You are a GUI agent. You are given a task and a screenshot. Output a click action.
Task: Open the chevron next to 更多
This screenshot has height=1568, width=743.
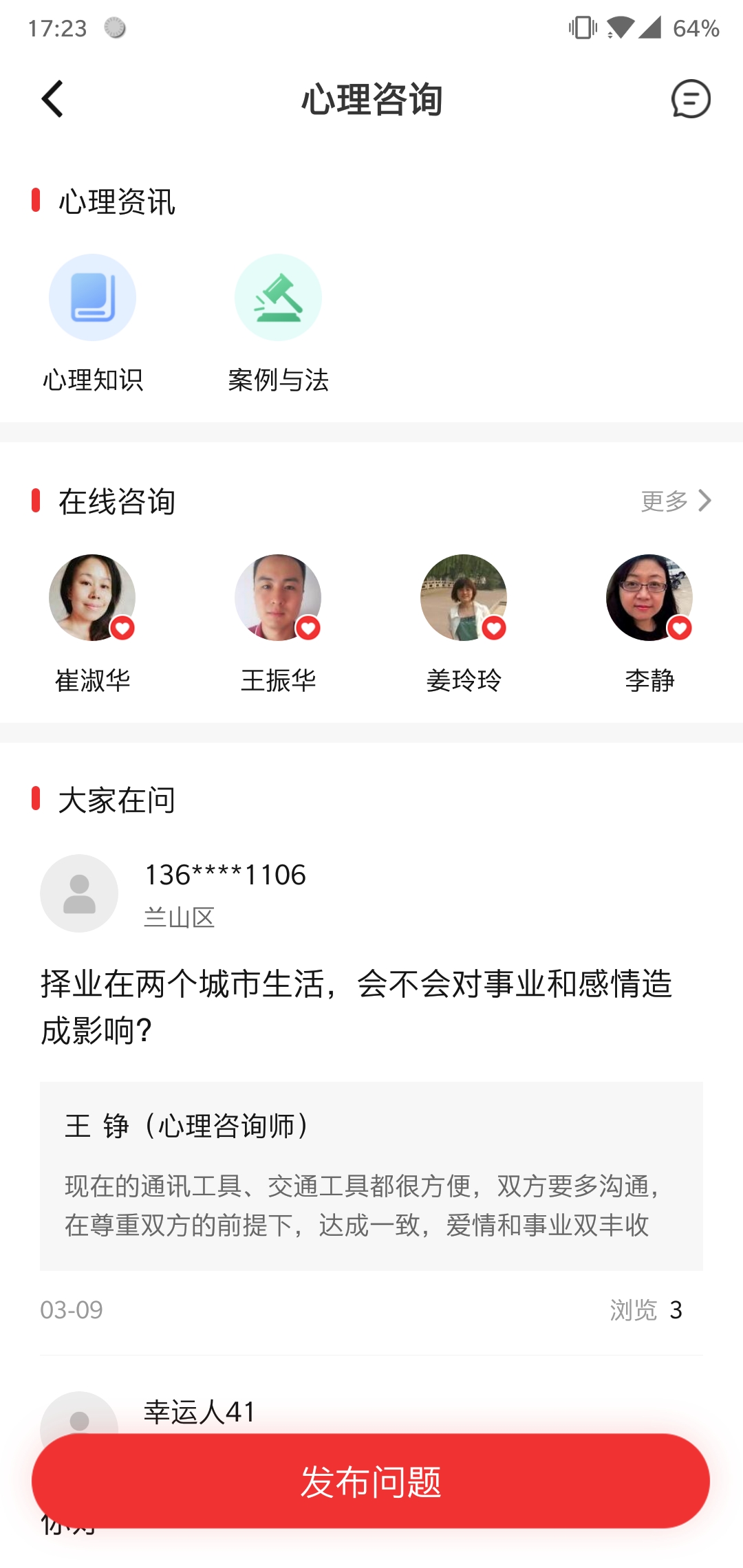click(x=704, y=501)
